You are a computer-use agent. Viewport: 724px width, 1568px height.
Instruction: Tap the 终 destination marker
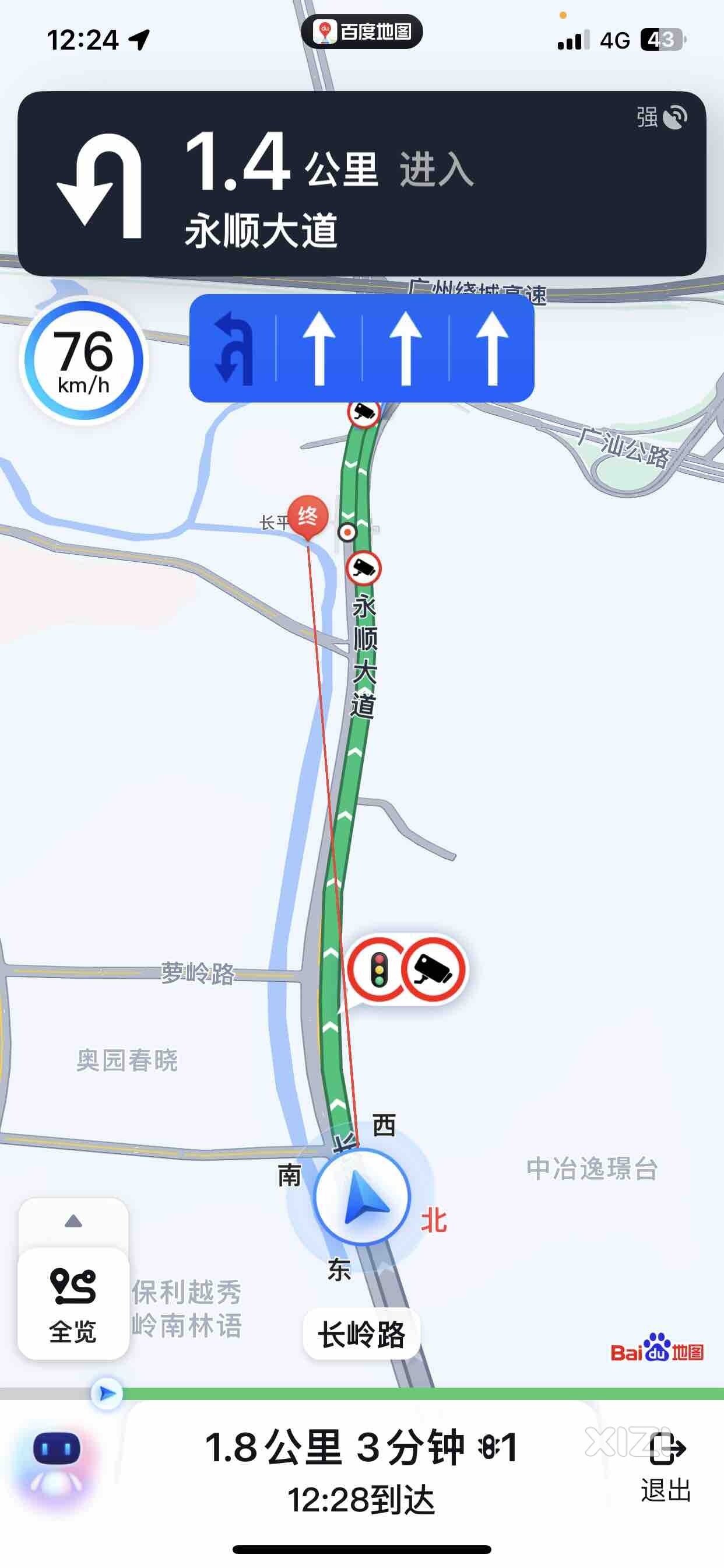[308, 517]
